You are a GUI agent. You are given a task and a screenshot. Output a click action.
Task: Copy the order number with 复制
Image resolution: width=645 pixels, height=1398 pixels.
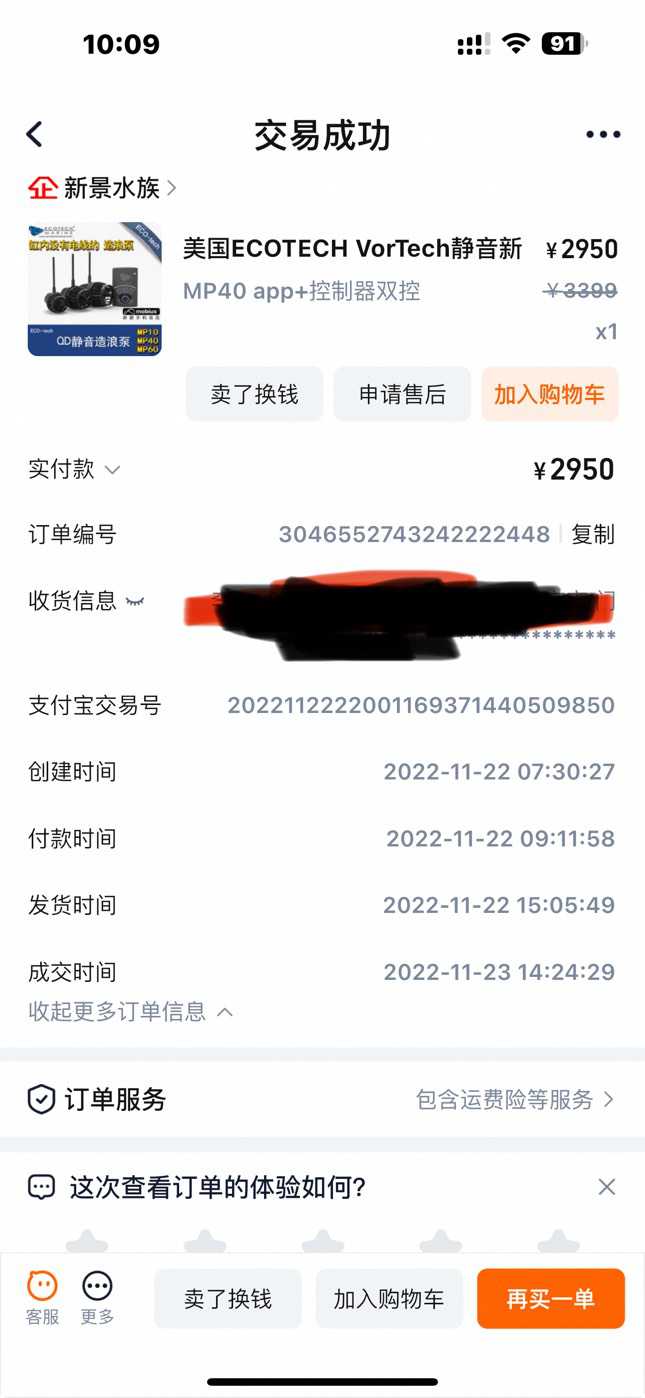[592, 535]
